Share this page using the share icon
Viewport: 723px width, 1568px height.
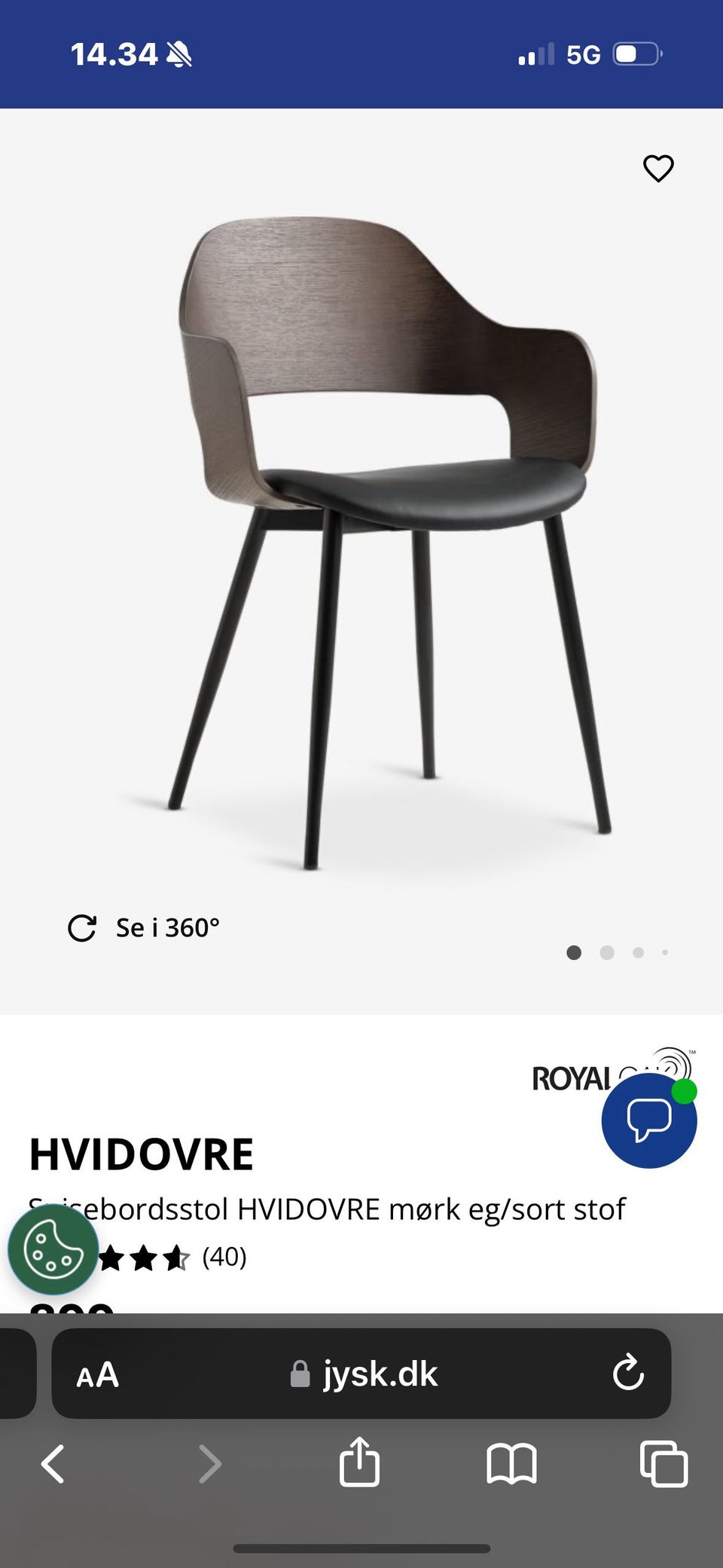(360, 1464)
